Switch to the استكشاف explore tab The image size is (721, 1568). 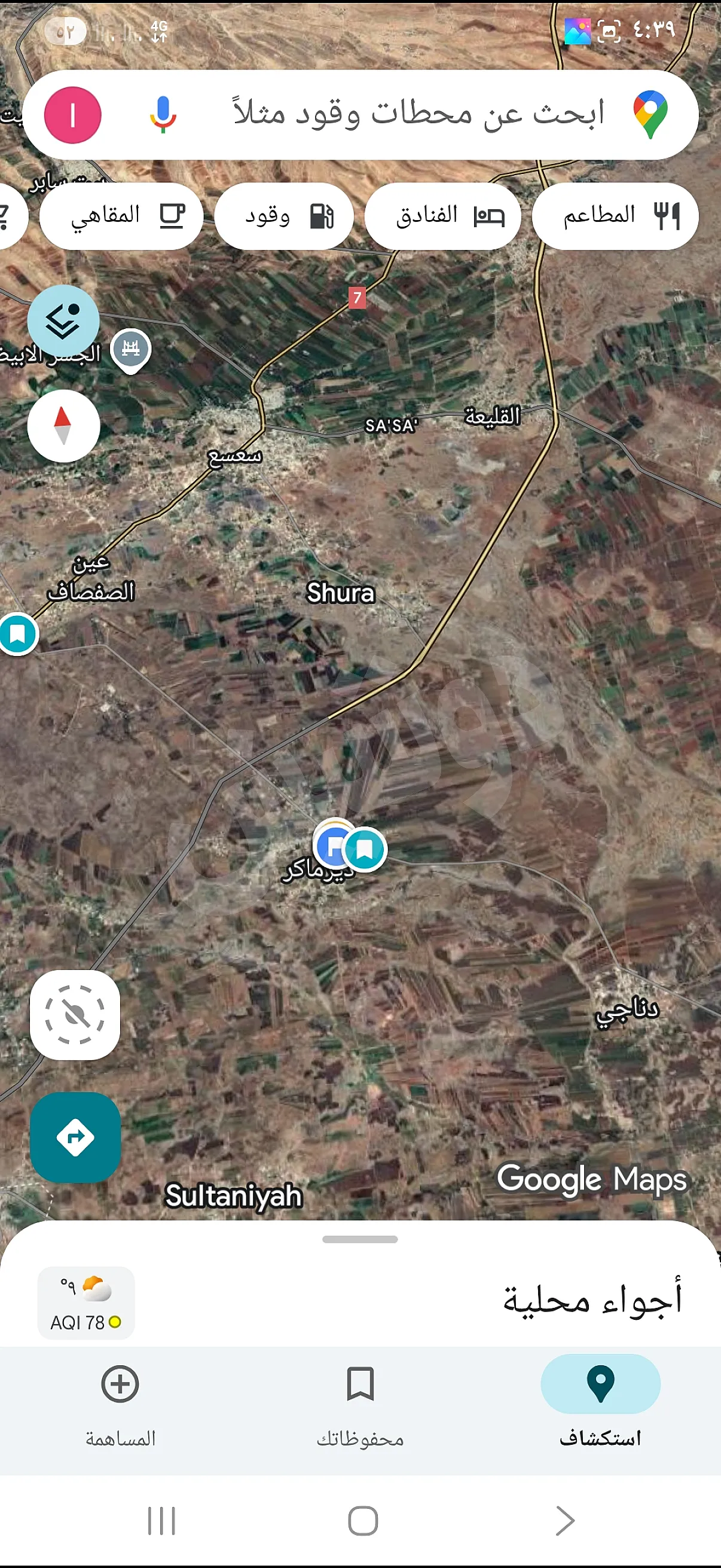pos(600,1400)
